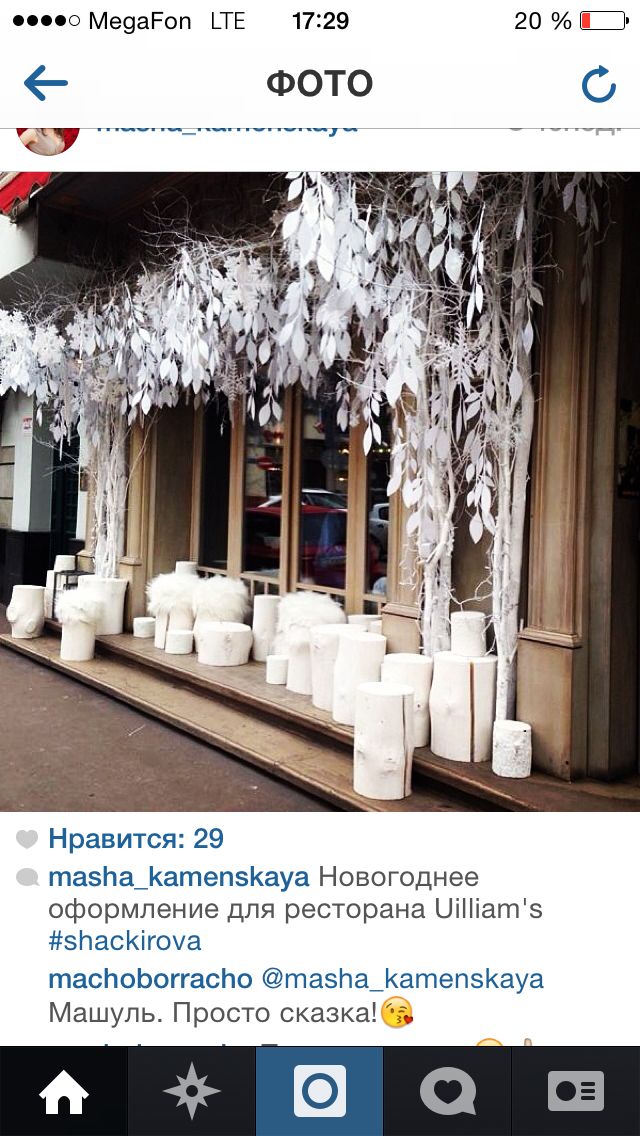This screenshot has width=640, height=1136.
Task: Refresh the photo post
Action: 598,85
